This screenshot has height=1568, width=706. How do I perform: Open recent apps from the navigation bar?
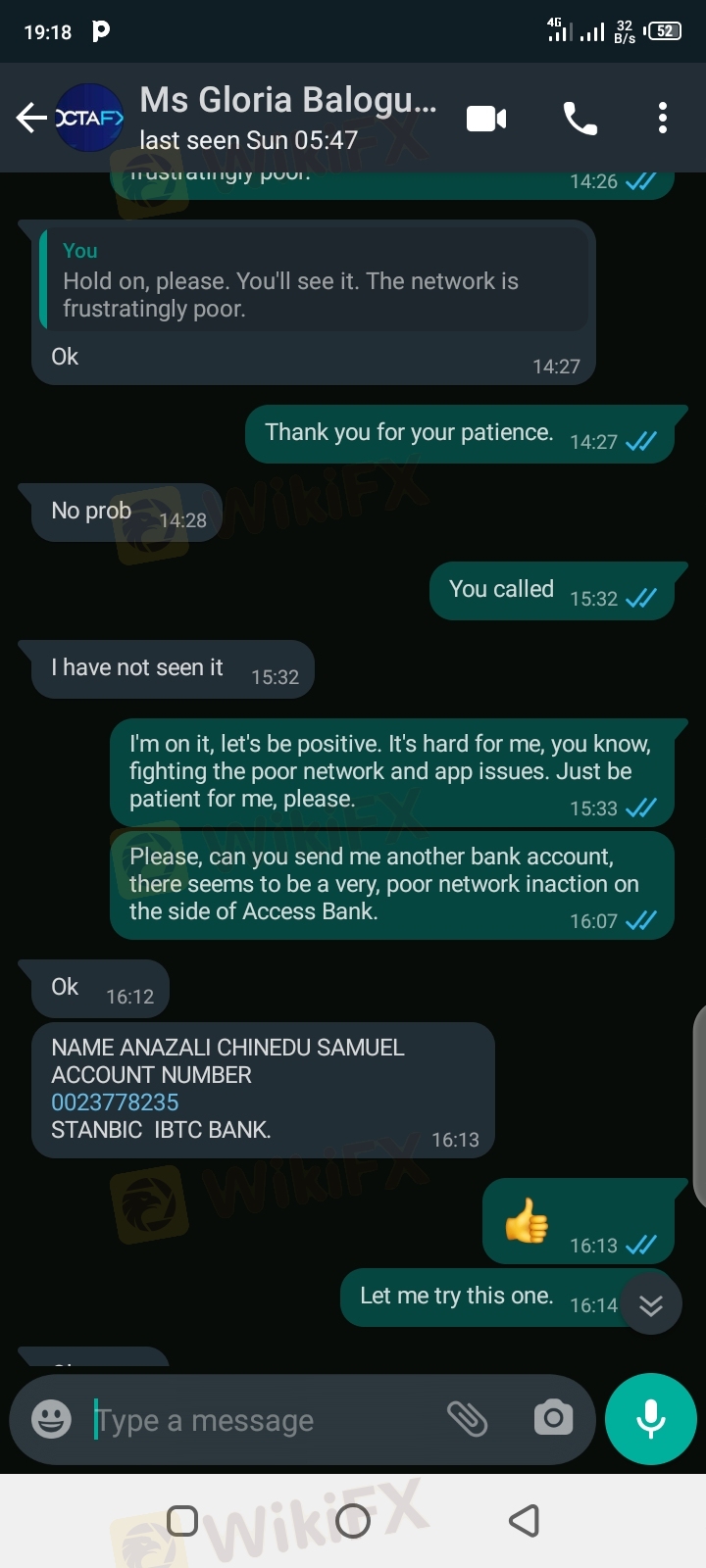click(182, 1521)
